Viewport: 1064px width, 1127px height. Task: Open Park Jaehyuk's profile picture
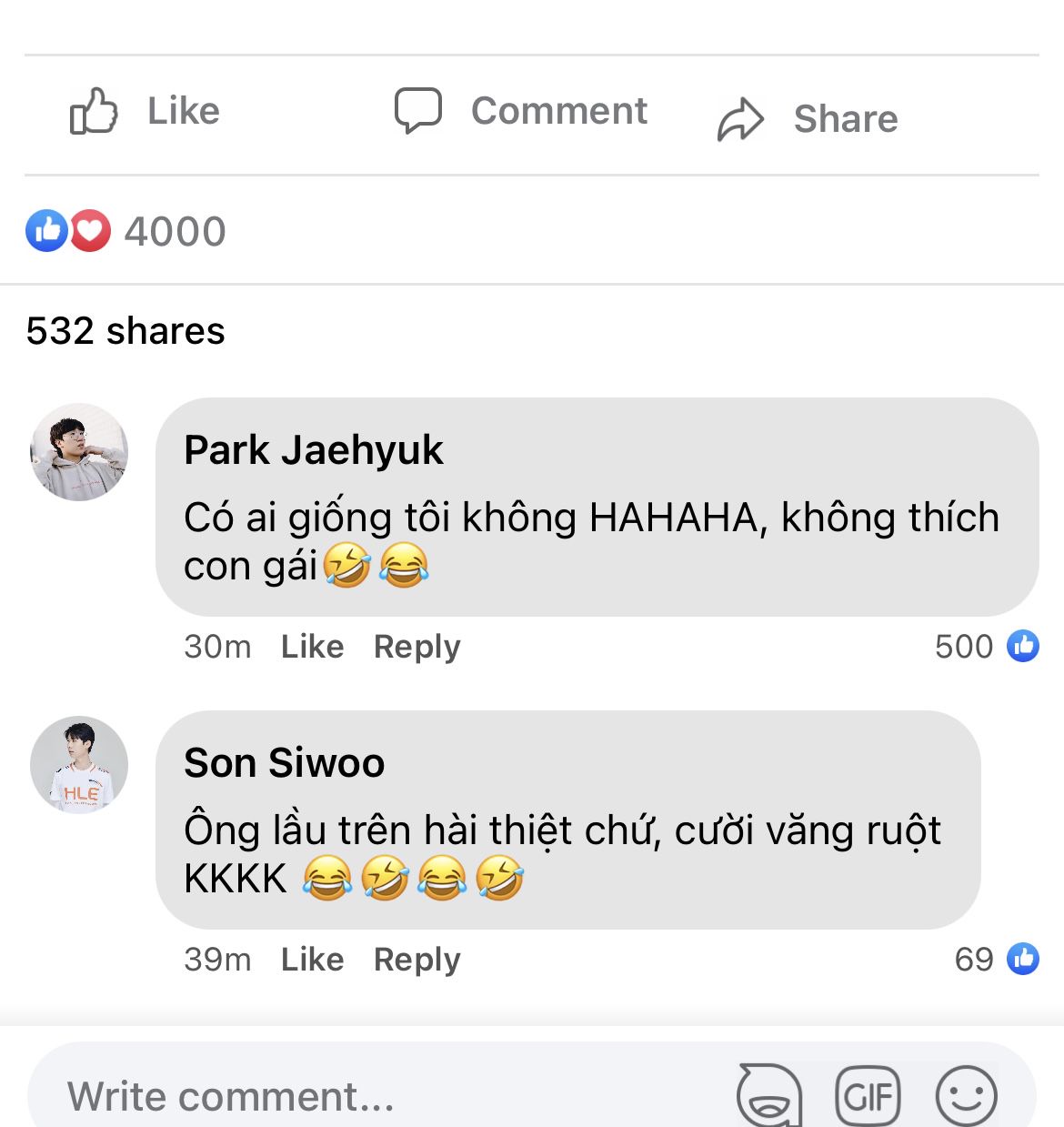pos(79,452)
